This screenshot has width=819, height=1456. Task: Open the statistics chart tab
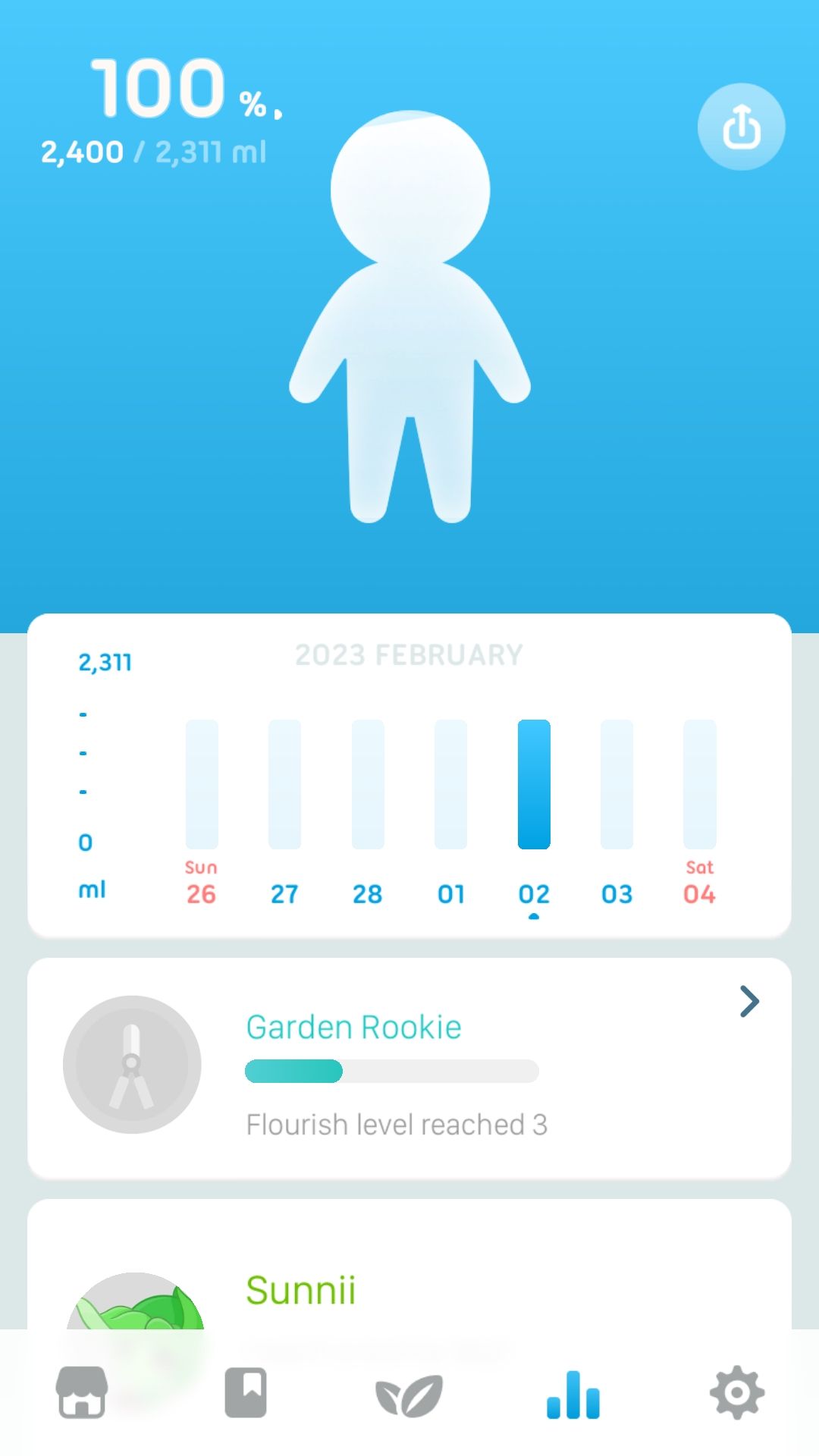tap(573, 1394)
